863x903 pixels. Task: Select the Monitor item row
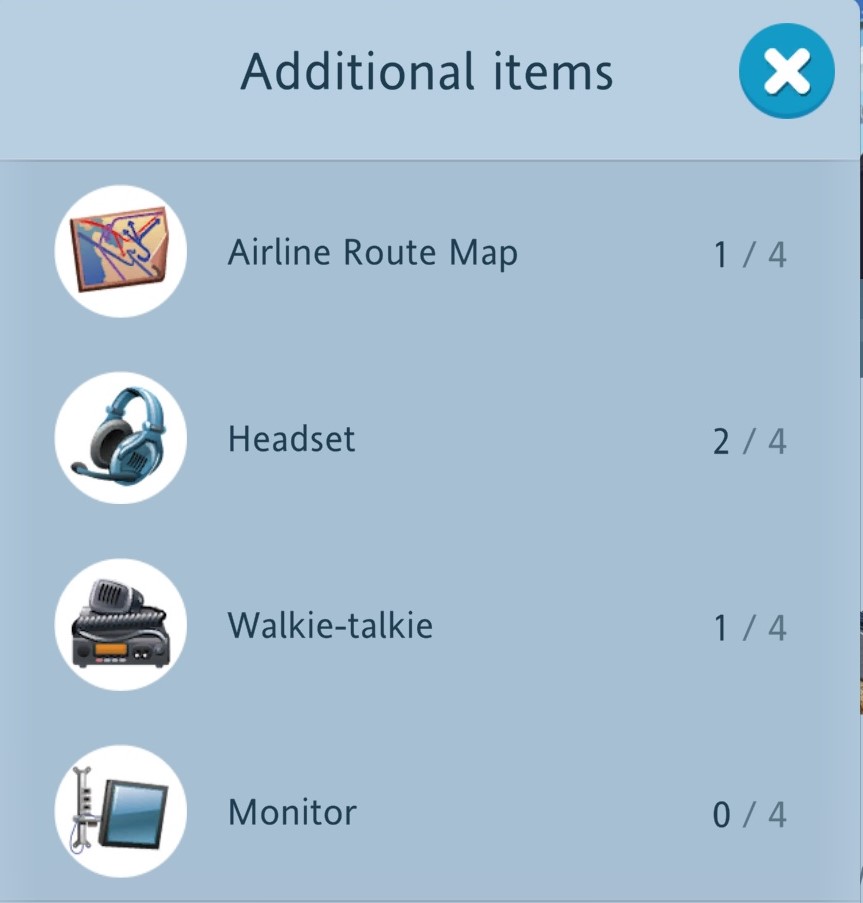pyautogui.click(x=292, y=812)
